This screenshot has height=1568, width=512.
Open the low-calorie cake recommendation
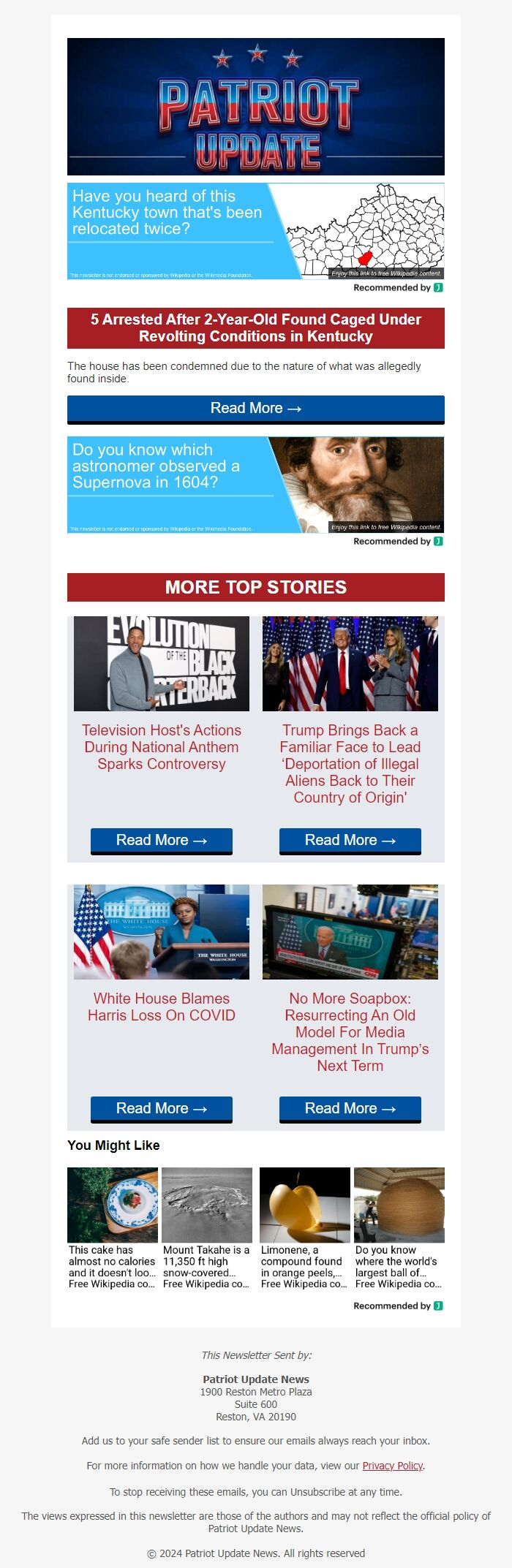[113, 1230]
